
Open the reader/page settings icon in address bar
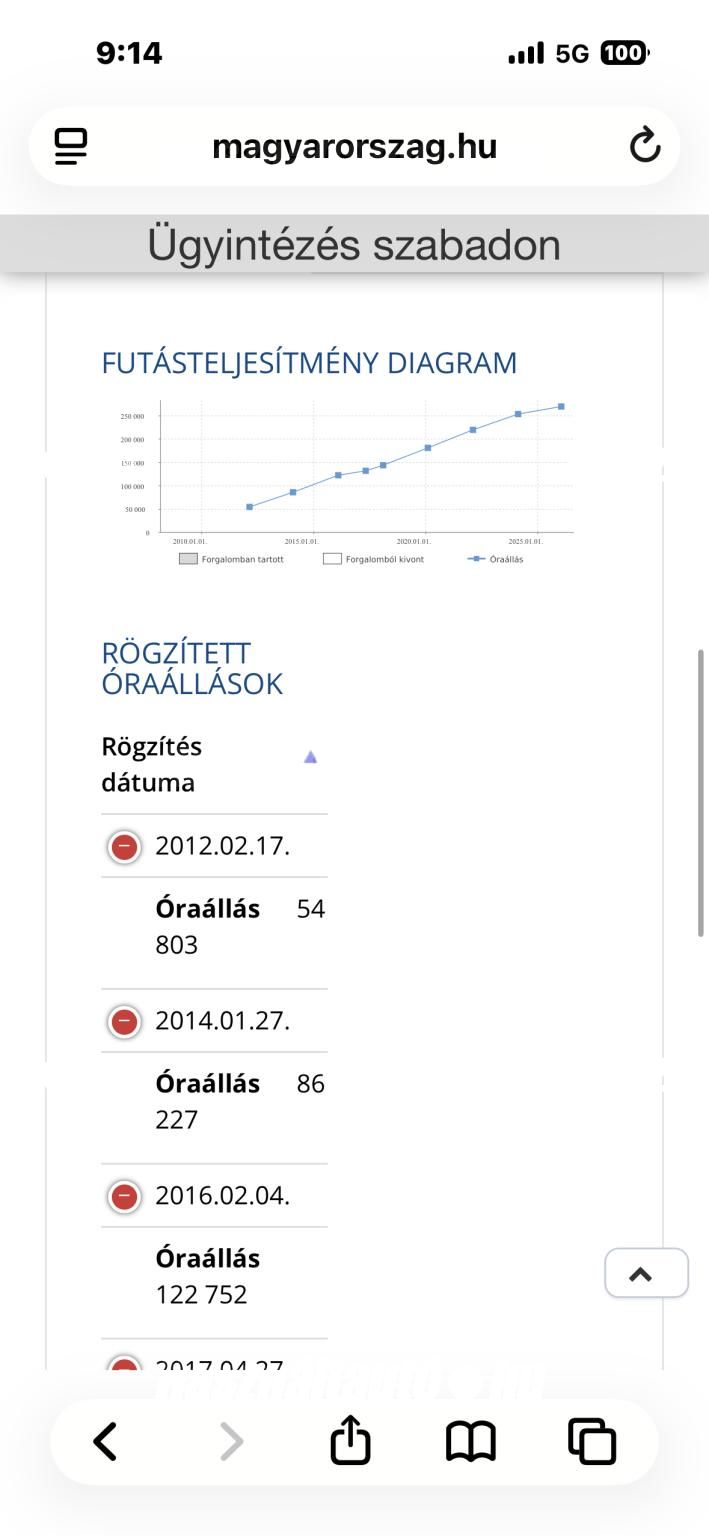71,146
